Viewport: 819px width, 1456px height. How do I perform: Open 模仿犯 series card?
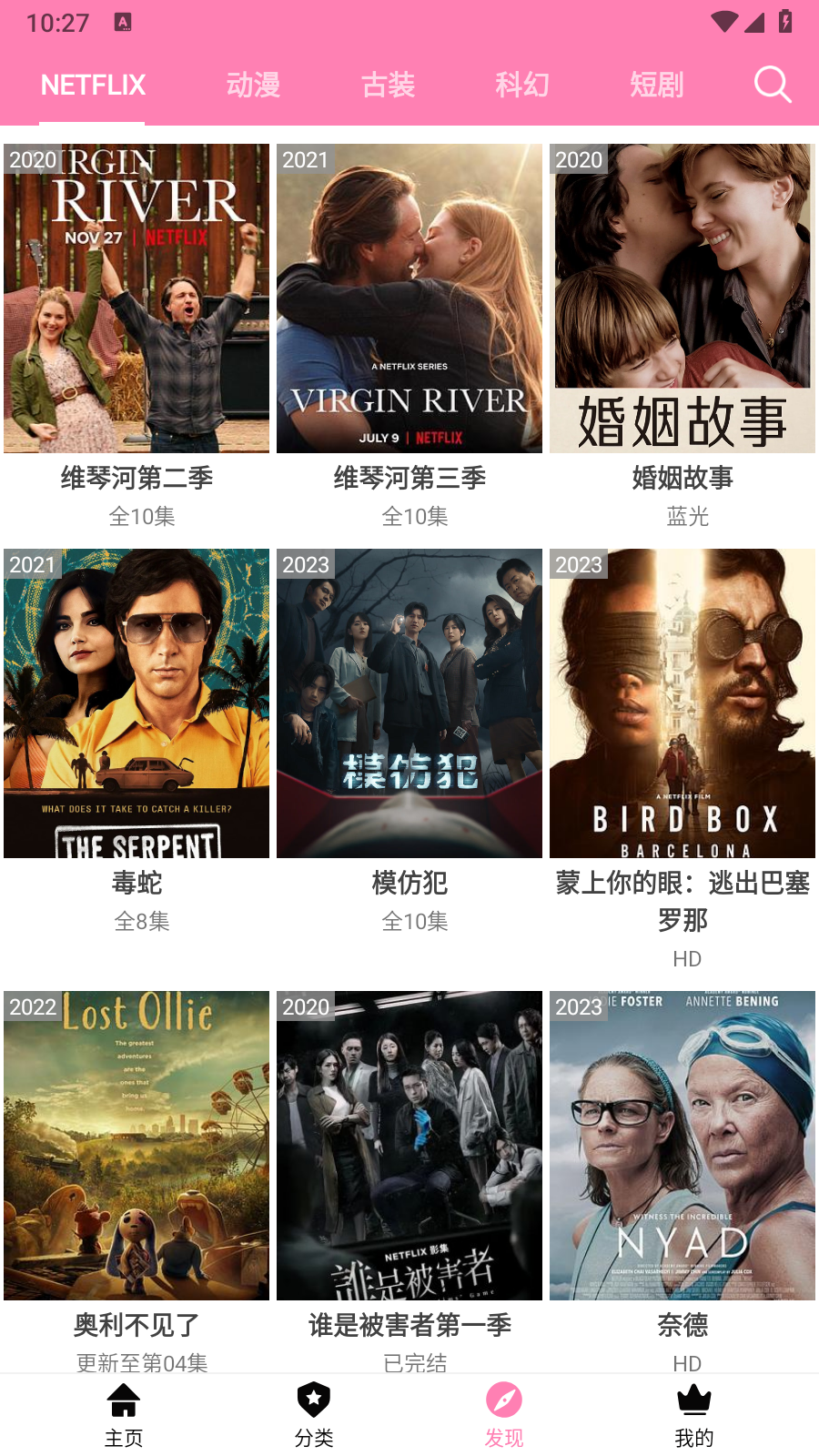point(409,703)
